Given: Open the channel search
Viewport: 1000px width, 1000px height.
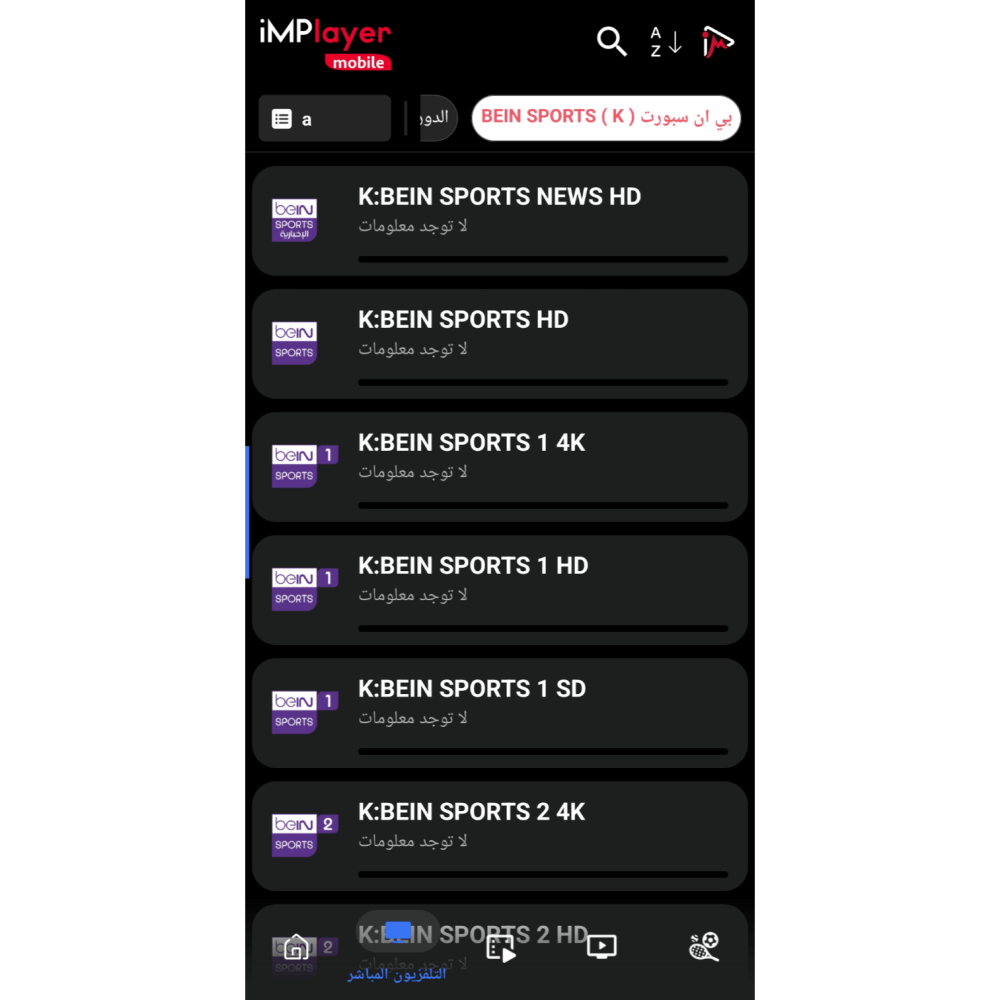Looking at the screenshot, I should (x=611, y=42).
